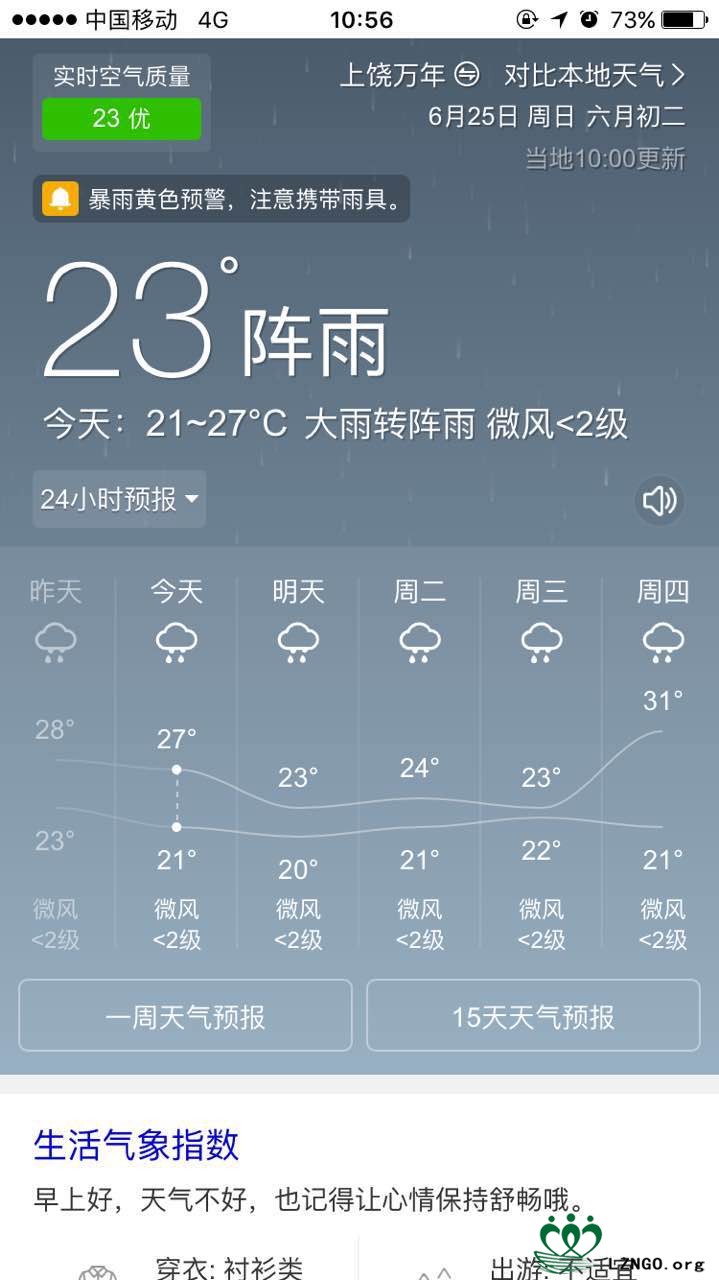
Task: Open the 暴雨黄色预警 alert banner
Action: (x=221, y=199)
